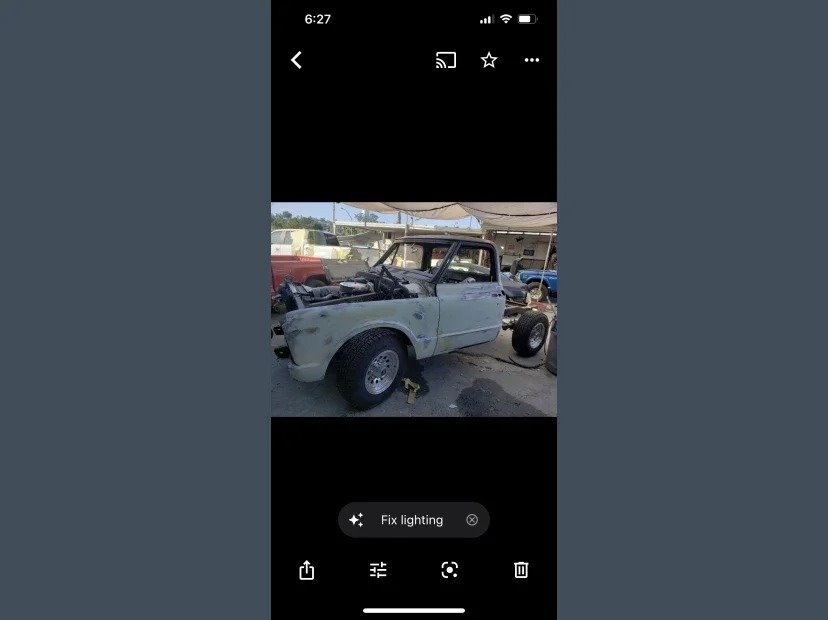The image size is (828, 620).
Task: Apply the Fix lighting suggestion
Action: click(x=402, y=520)
